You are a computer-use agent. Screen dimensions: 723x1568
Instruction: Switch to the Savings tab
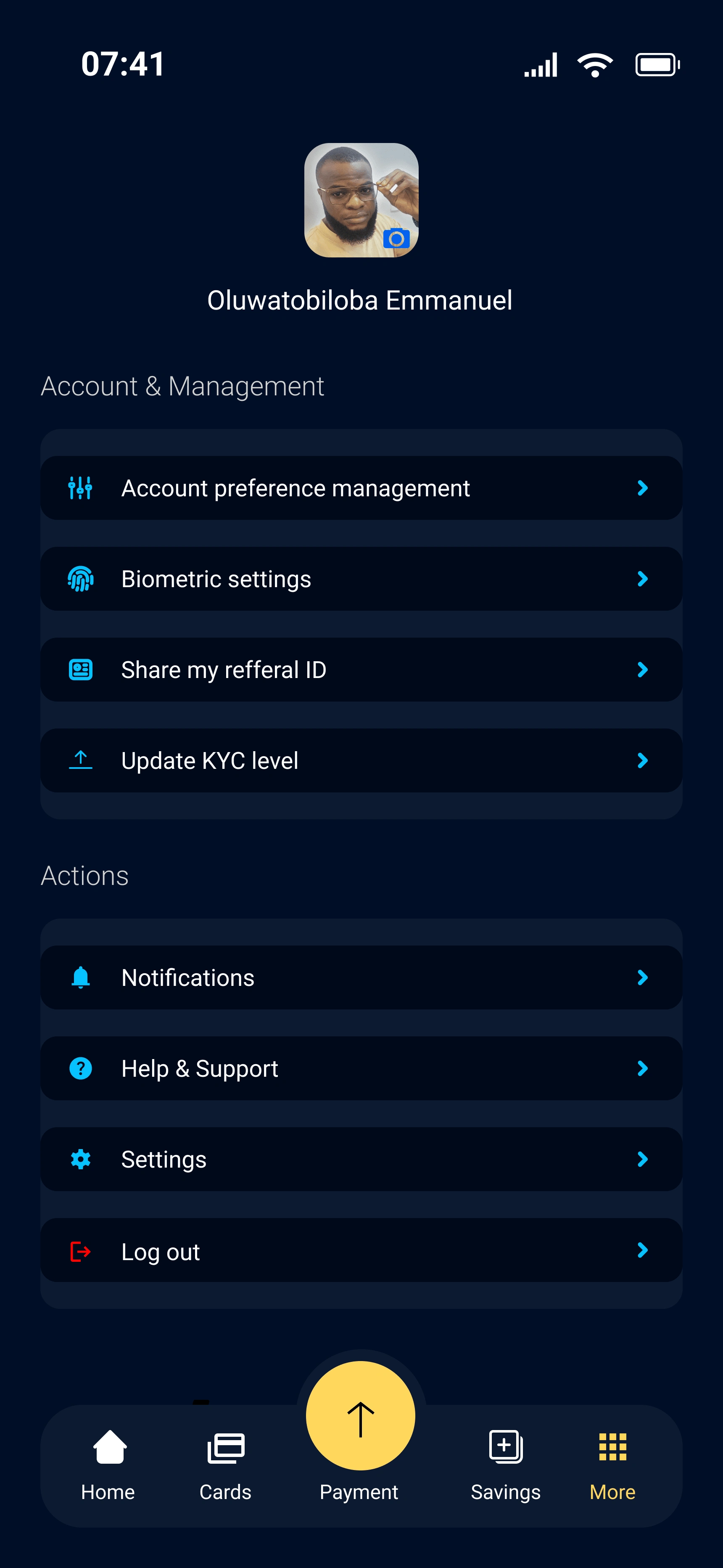pos(506,1465)
